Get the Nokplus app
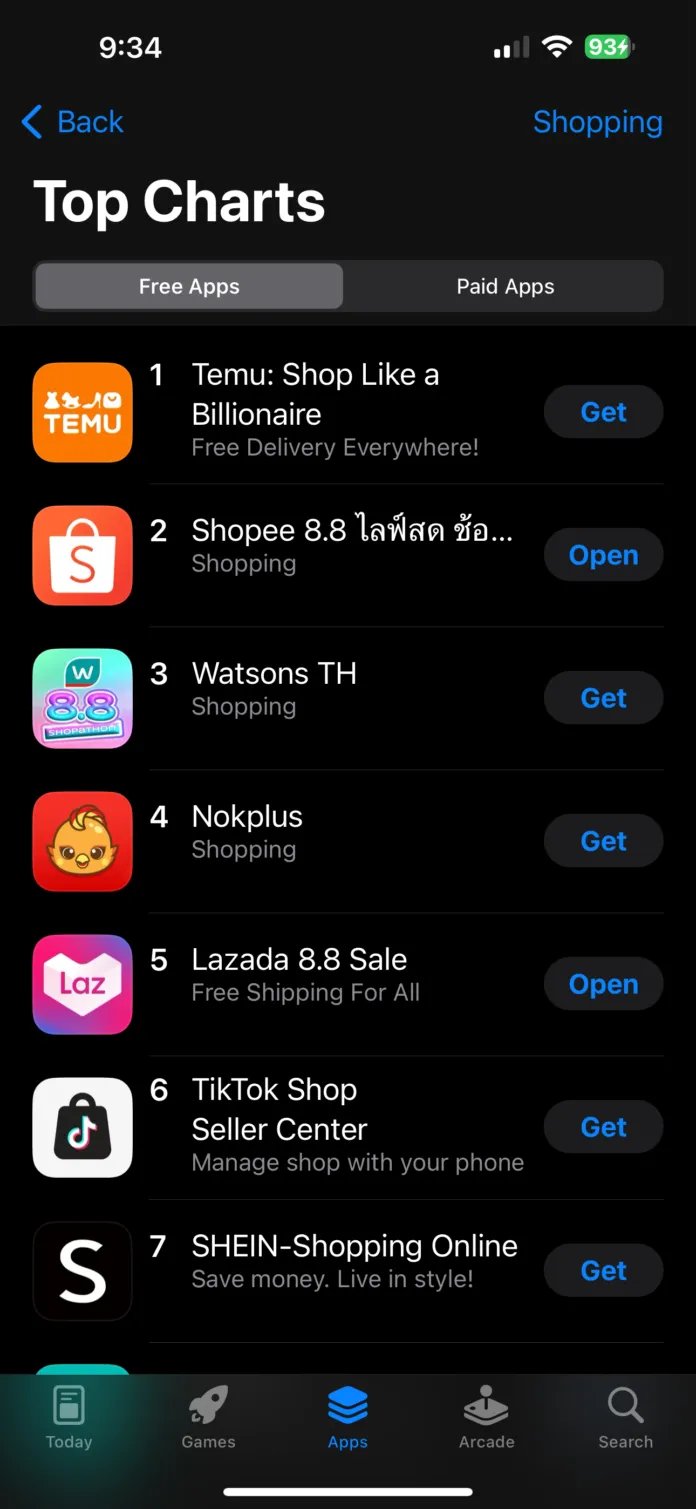The height and width of the screenshot is (1509, 696). pyautogui.click(x=603, y=841)
